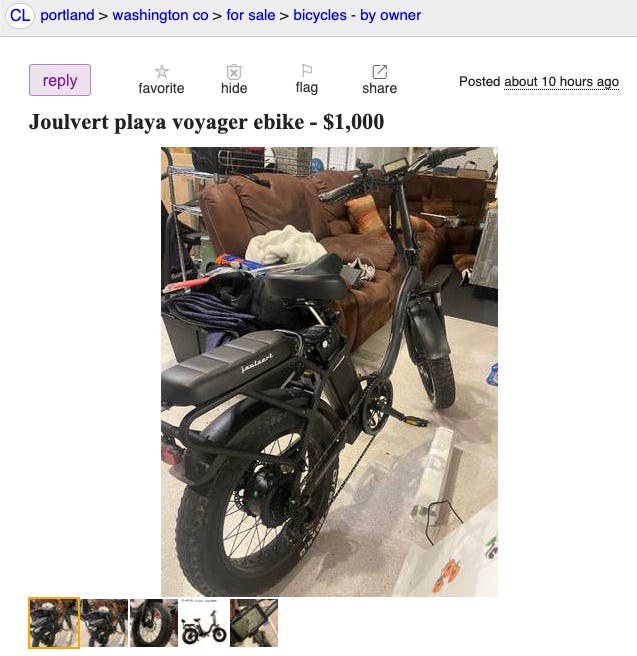
Task: Hide this posting
Action: click(x=234, y=79)
